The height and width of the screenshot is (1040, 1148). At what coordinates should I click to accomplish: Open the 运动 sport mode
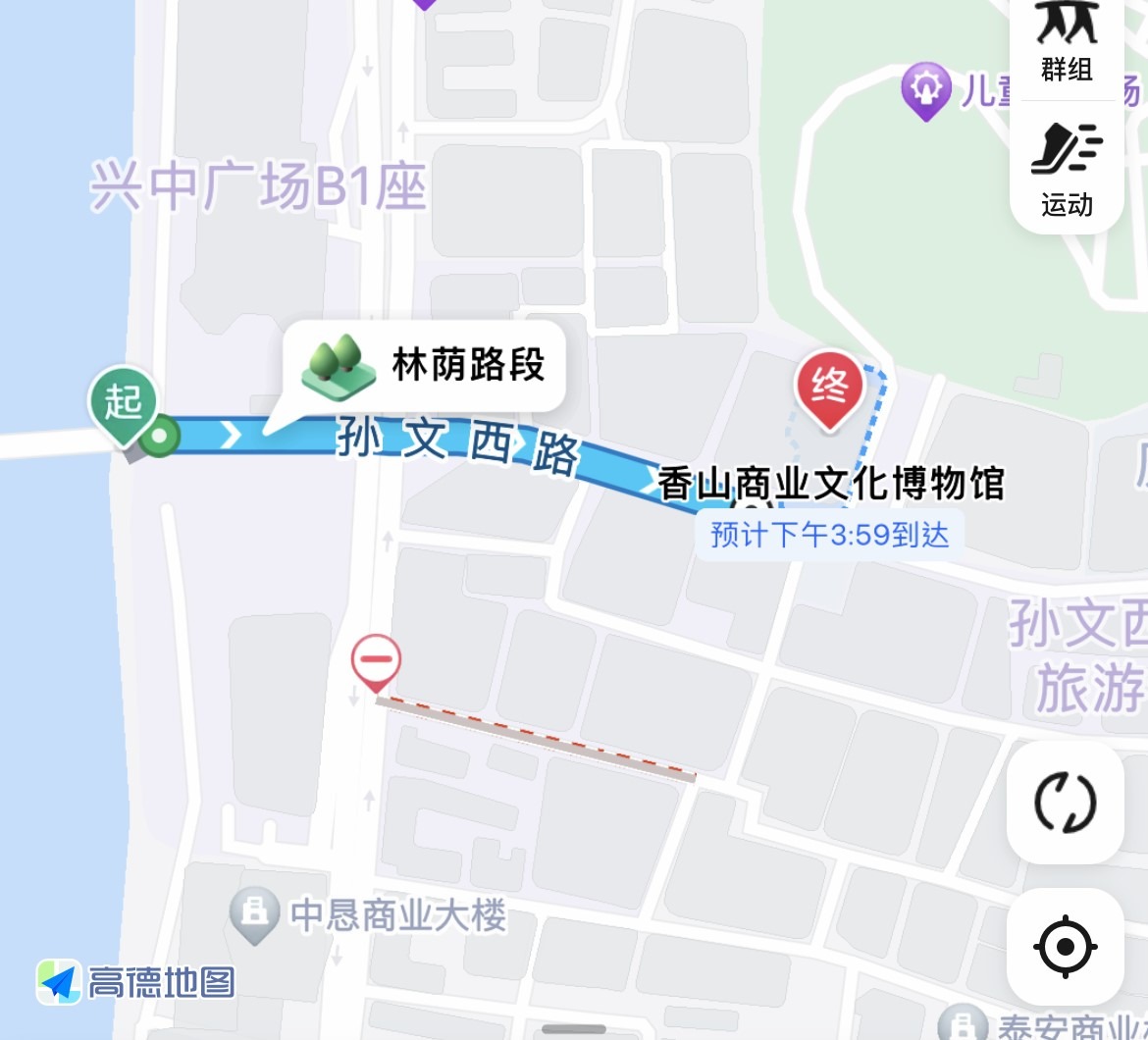[x=1067, y=169]
